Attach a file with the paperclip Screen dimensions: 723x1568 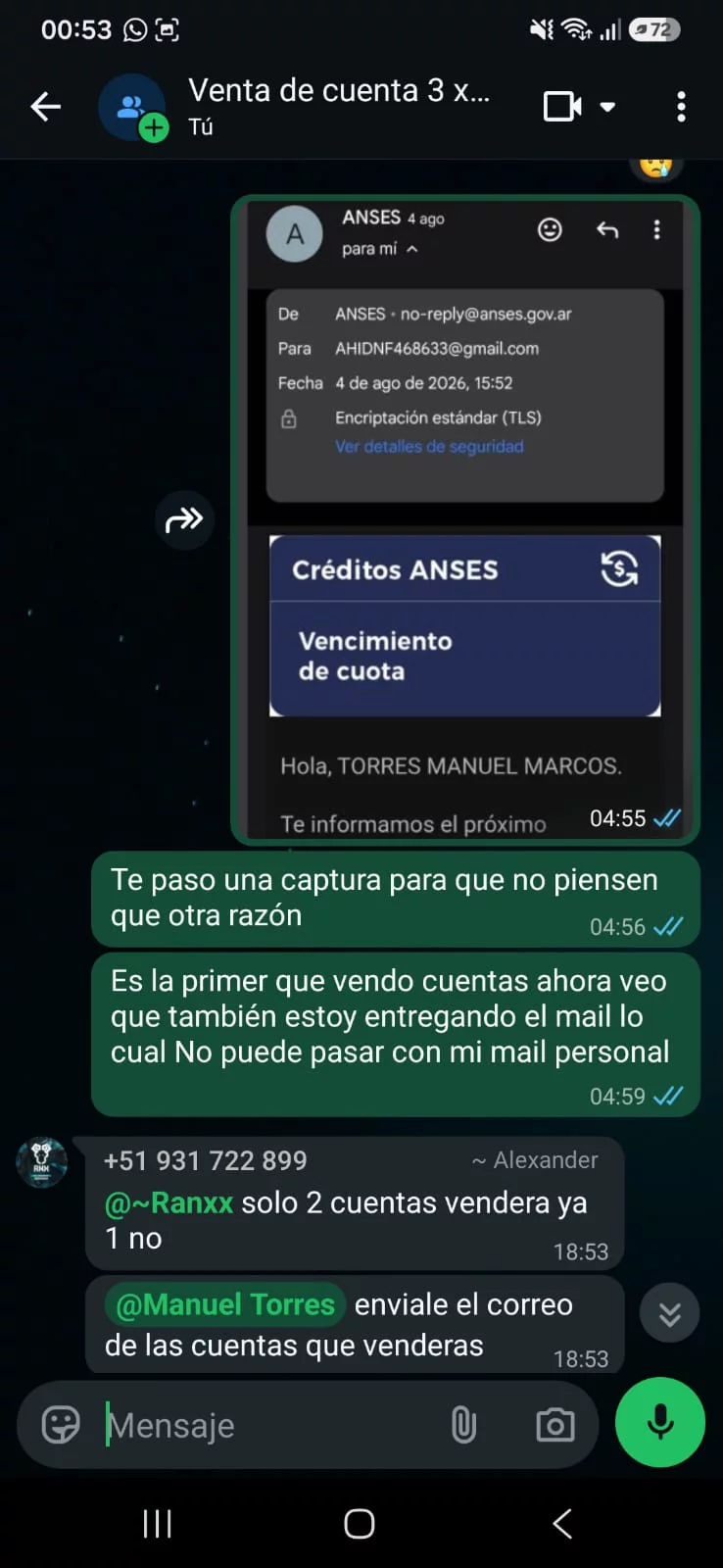[x=463, y=1425]
